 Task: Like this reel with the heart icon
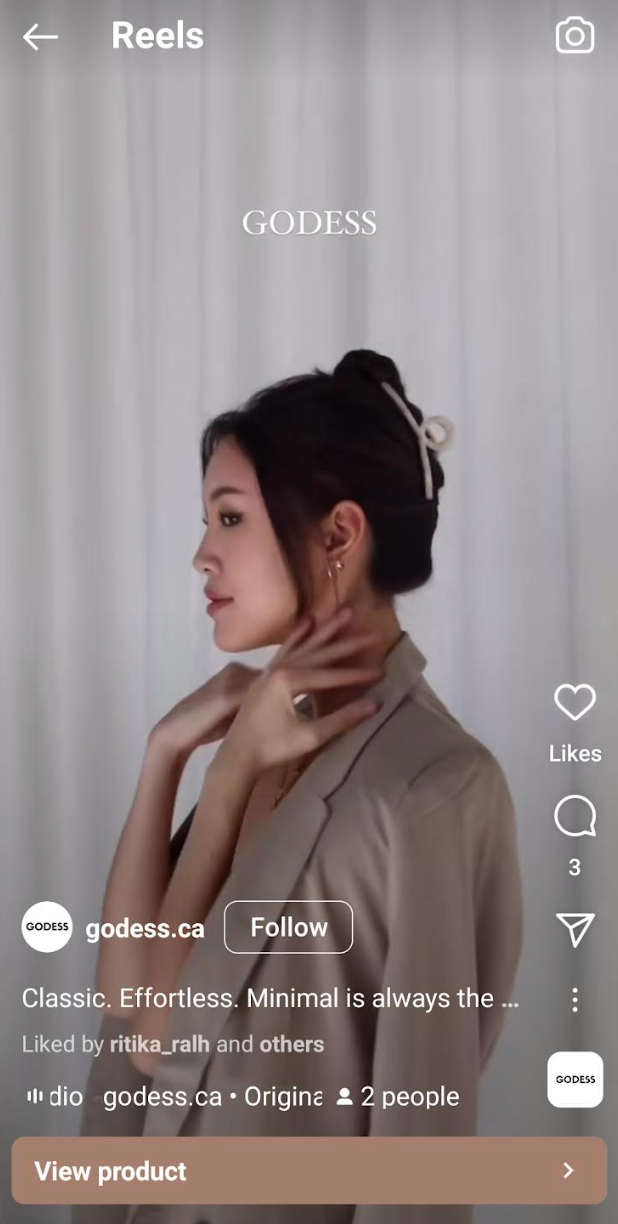pyautogui.click(x=575, y=702)
